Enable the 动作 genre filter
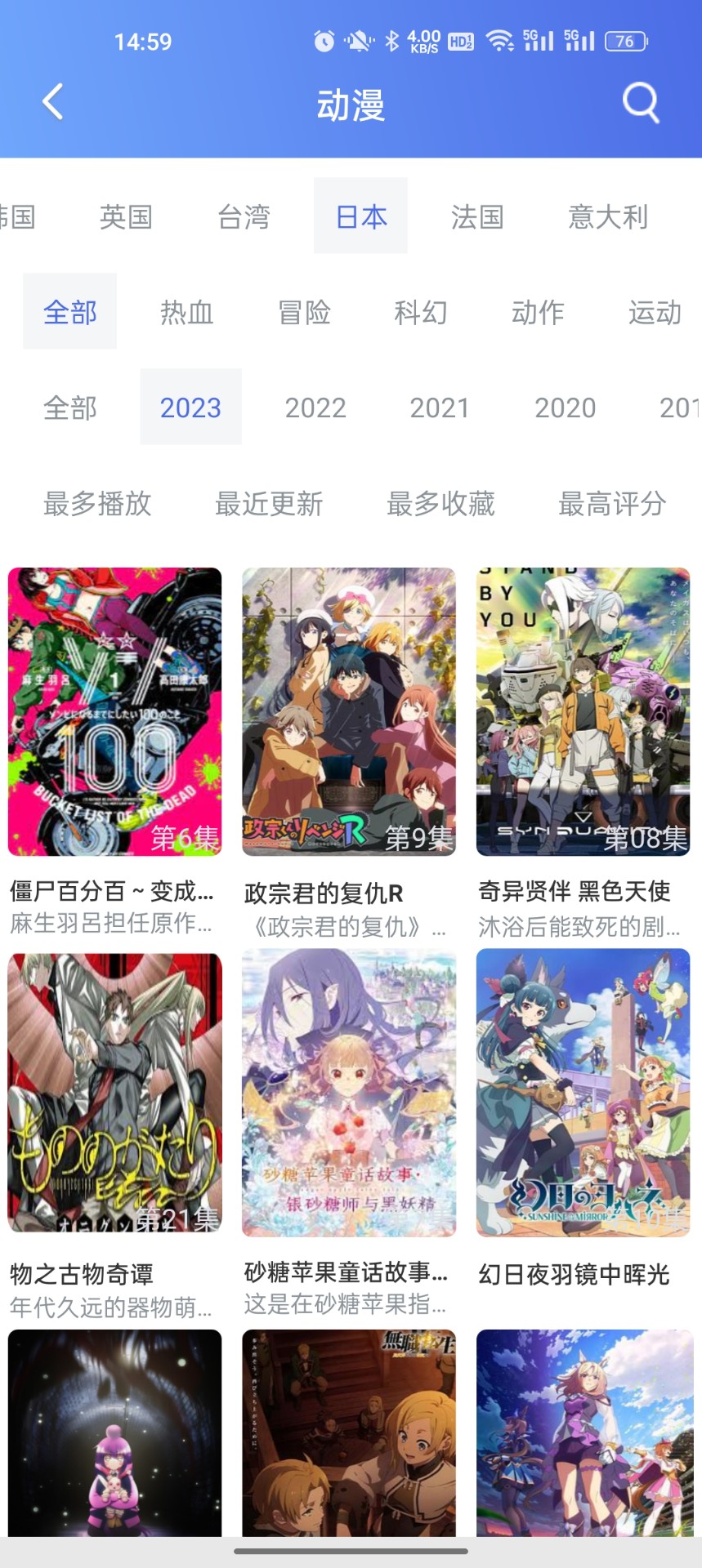This screenshot has height=1568, width=702. pos(539,312)
